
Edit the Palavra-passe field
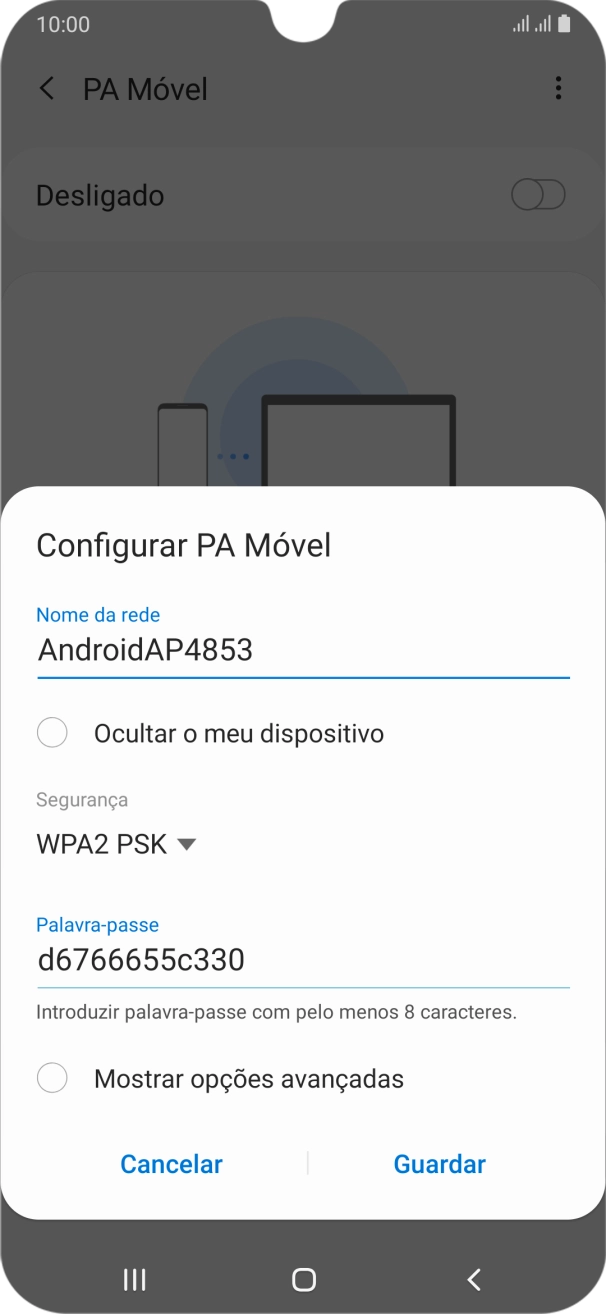[302, 961]
